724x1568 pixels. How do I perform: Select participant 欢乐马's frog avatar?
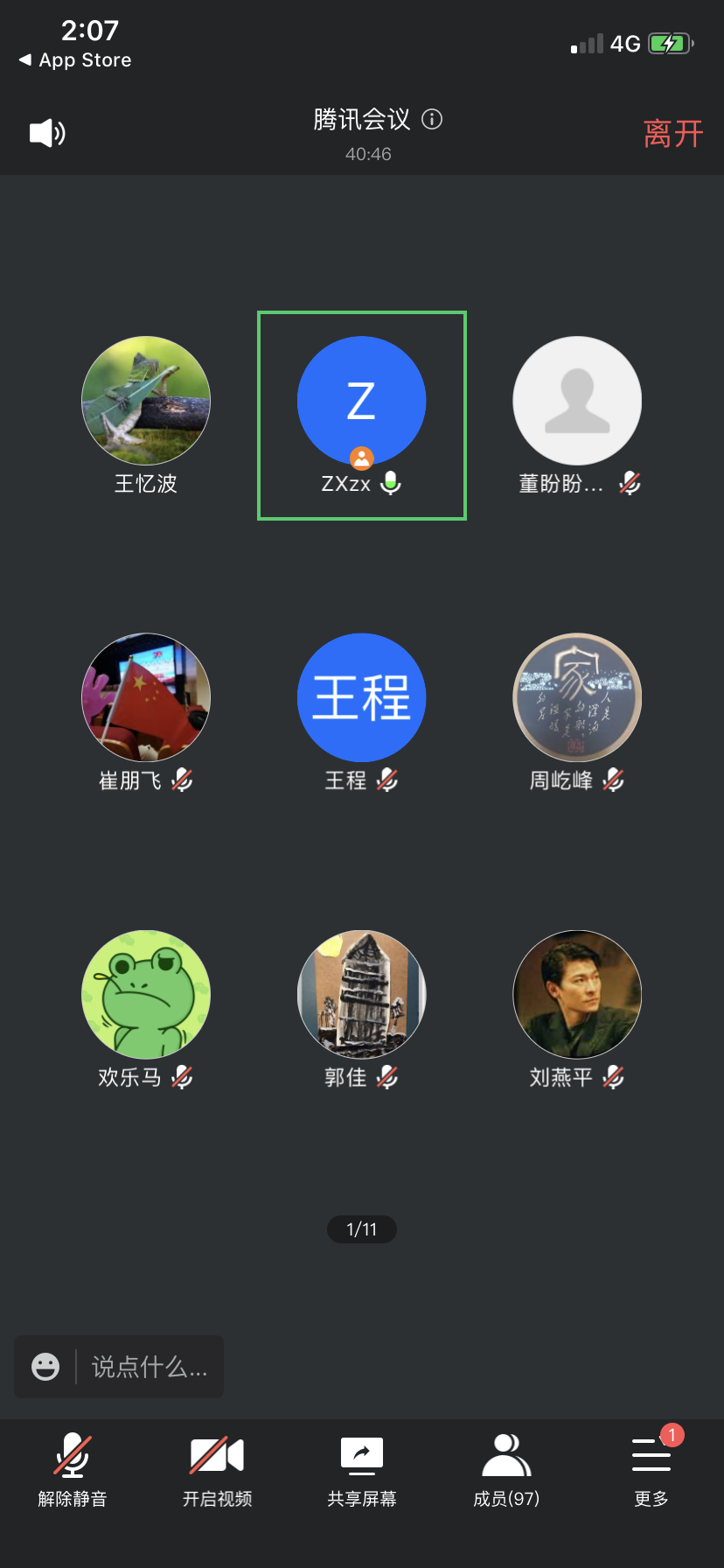(146, 994)
